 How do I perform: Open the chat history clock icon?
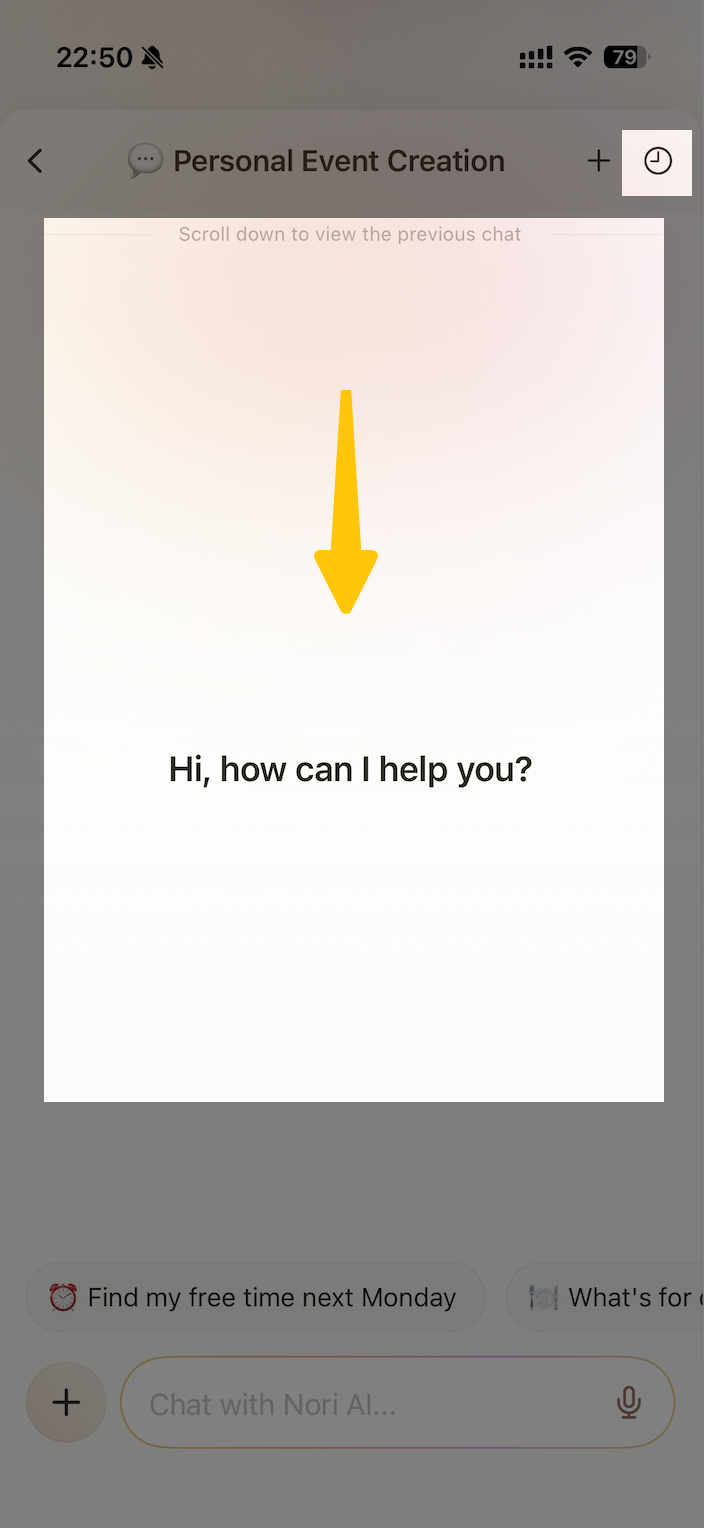[657, 161]
